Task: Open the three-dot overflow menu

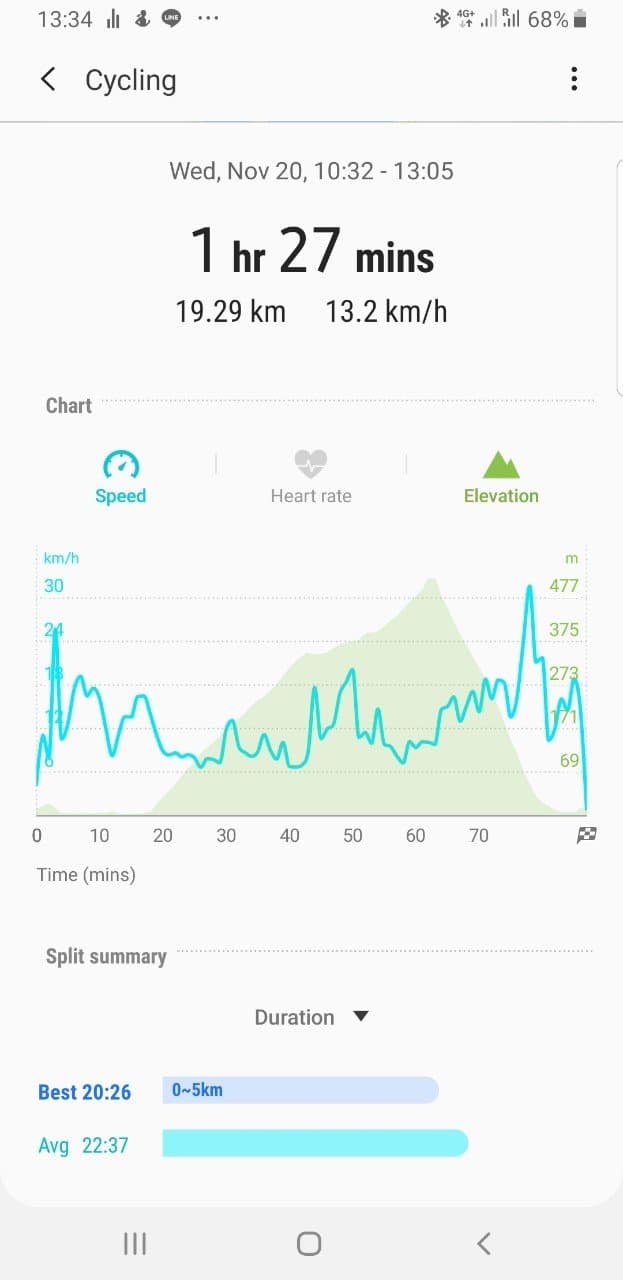Action: pos(574,79)
